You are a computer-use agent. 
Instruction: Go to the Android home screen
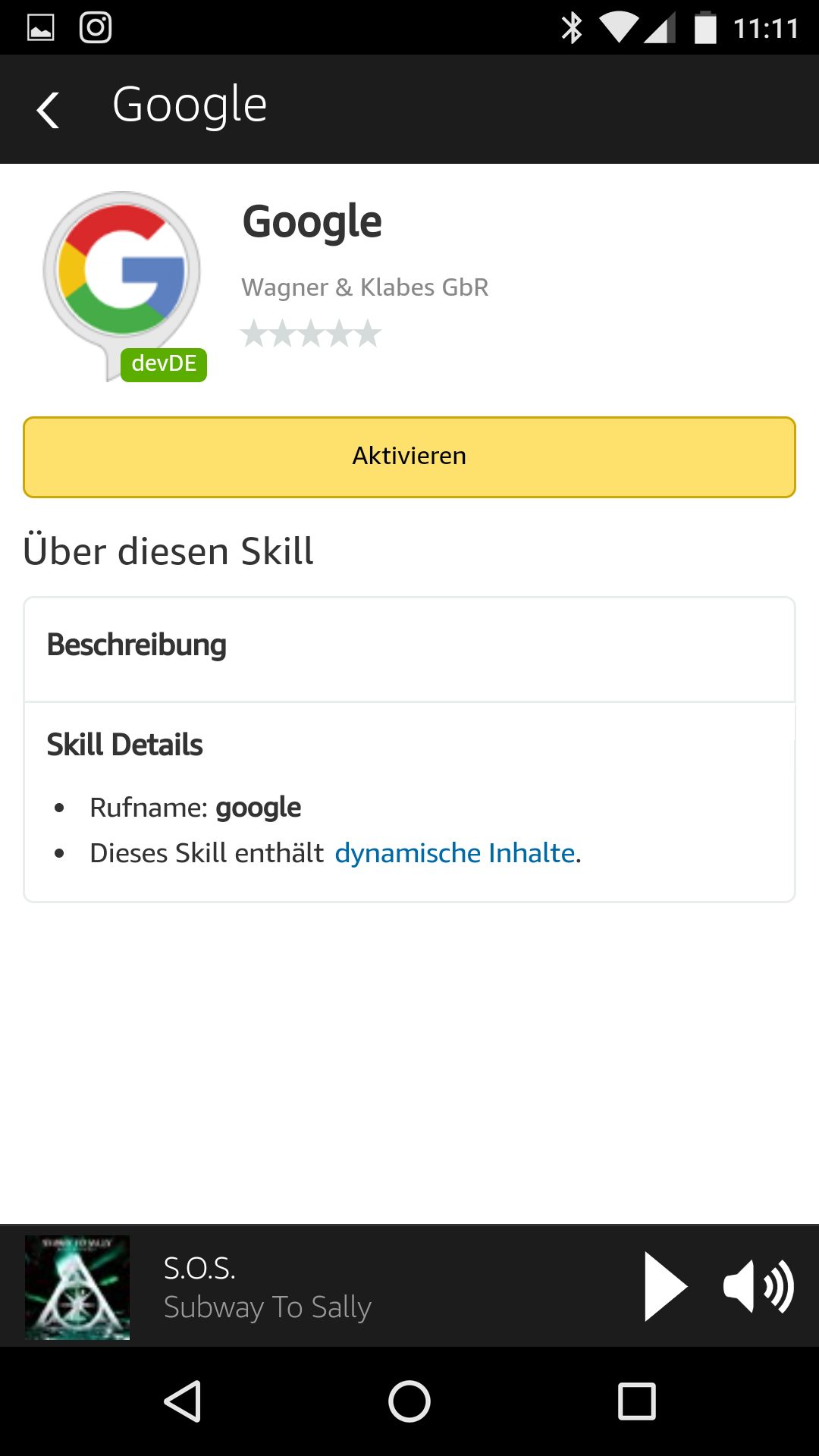(x=409, y=1401)
